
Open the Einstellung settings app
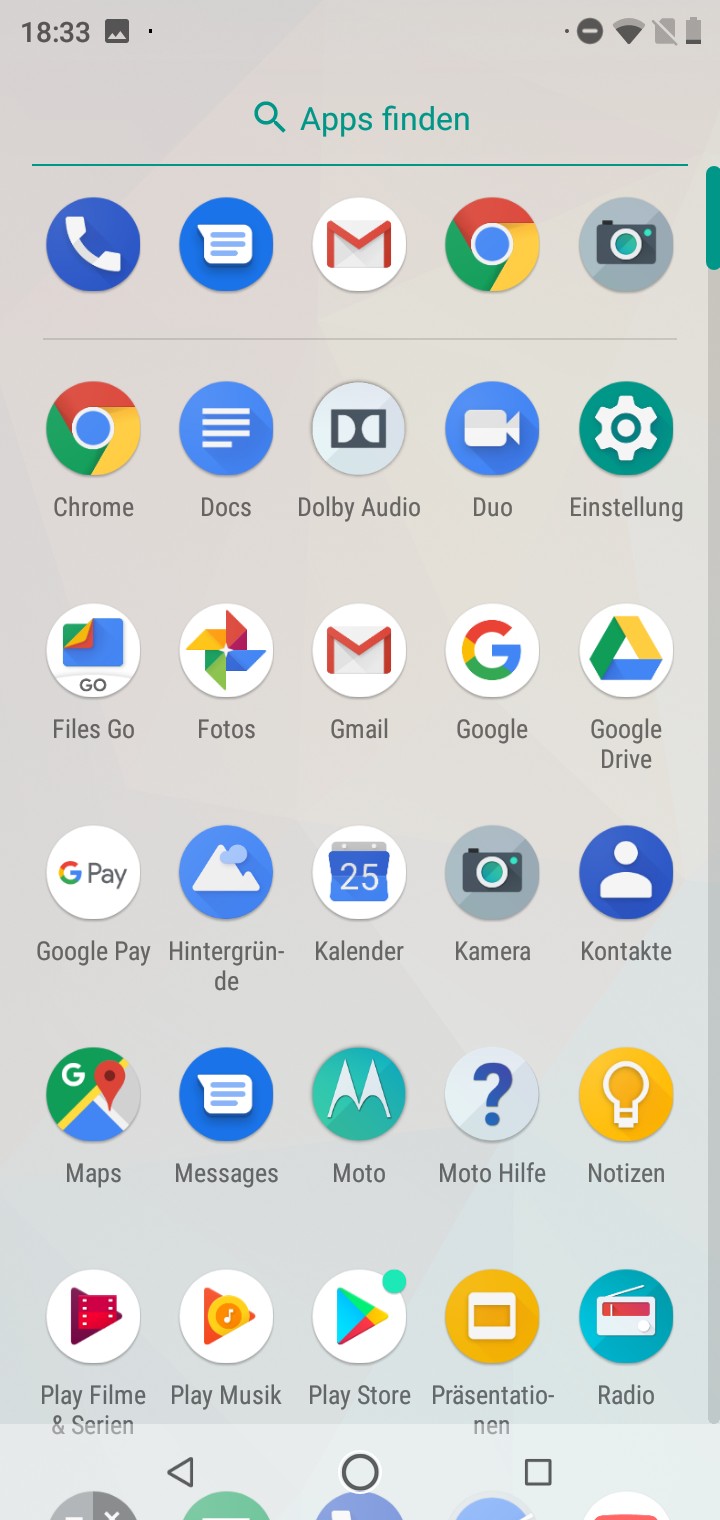626,428
